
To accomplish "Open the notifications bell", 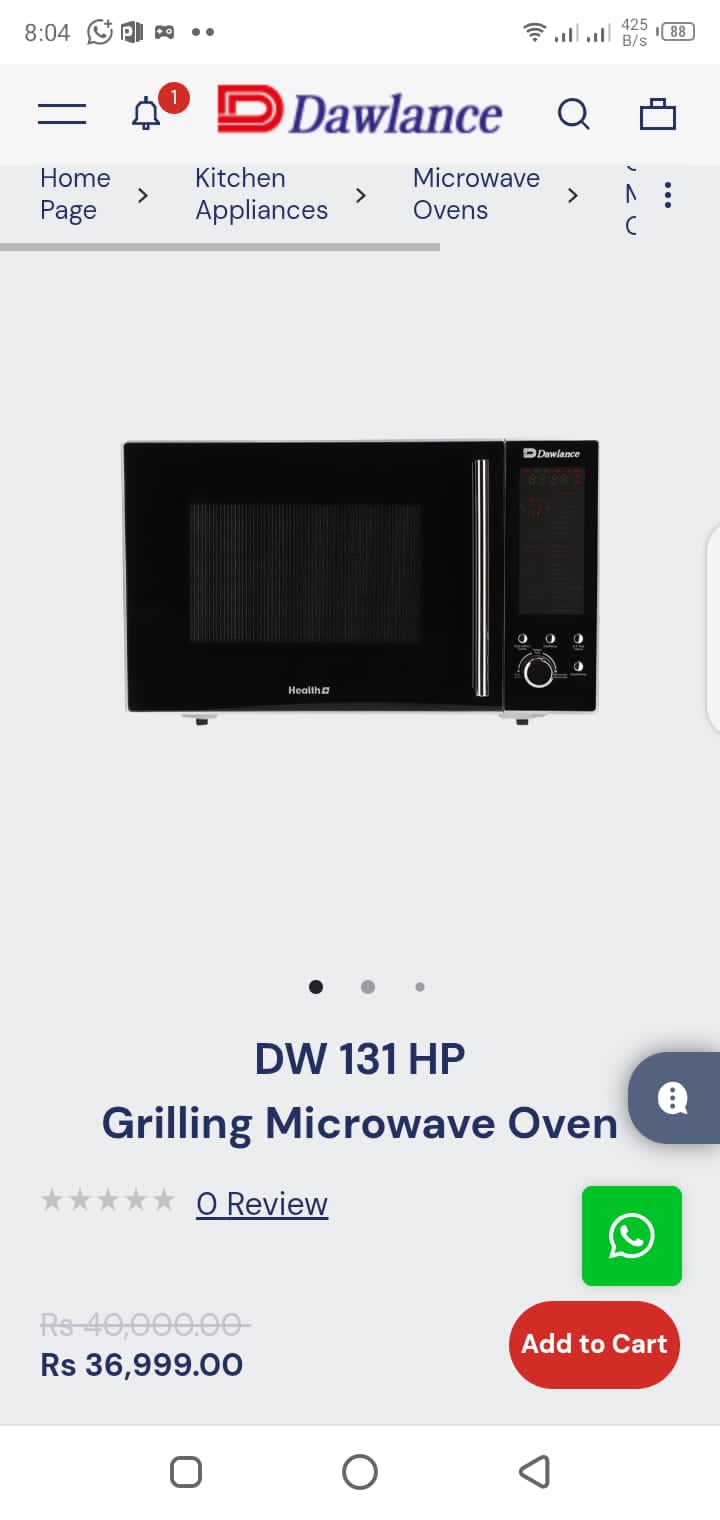I will click(x=147, y=113).
